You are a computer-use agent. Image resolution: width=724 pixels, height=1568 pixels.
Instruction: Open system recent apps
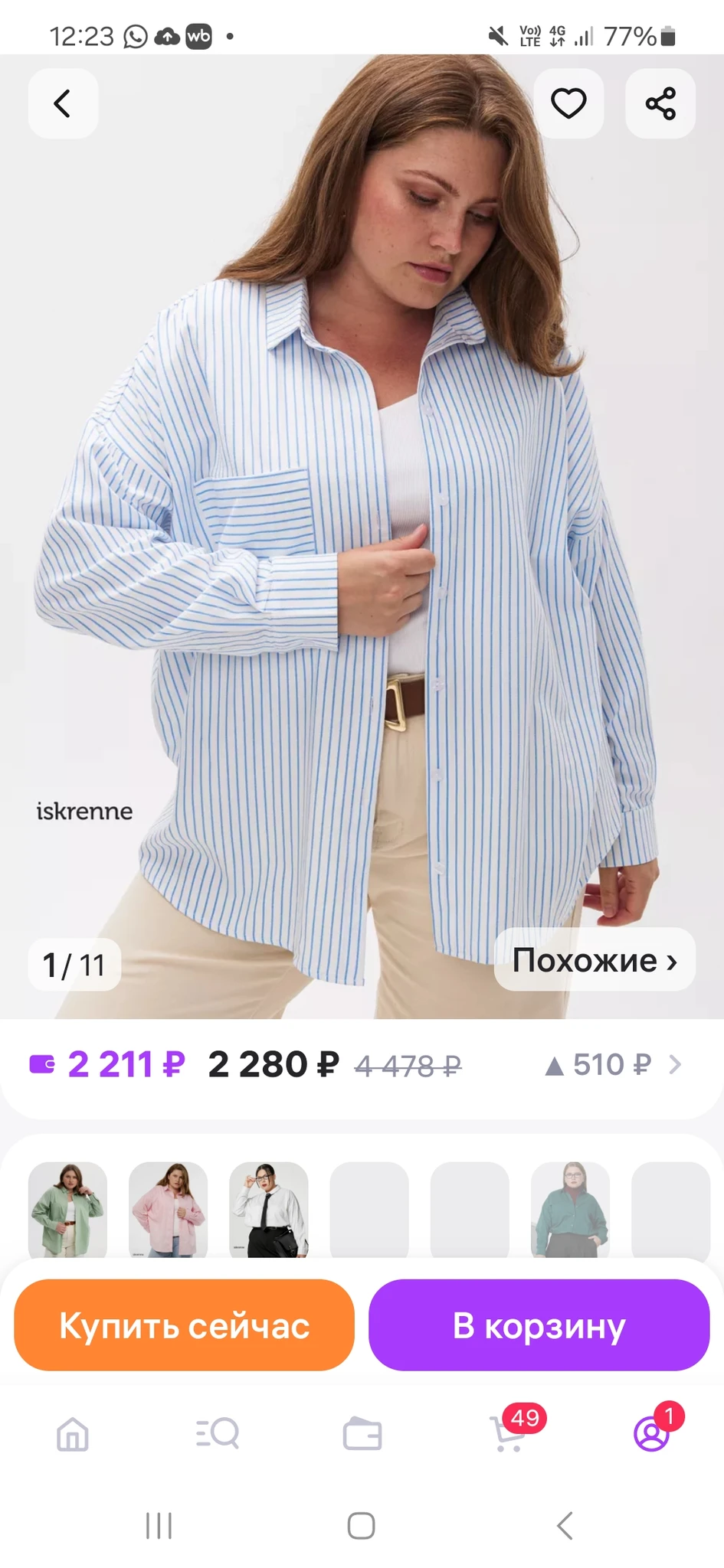click(x=159, y=1526)
